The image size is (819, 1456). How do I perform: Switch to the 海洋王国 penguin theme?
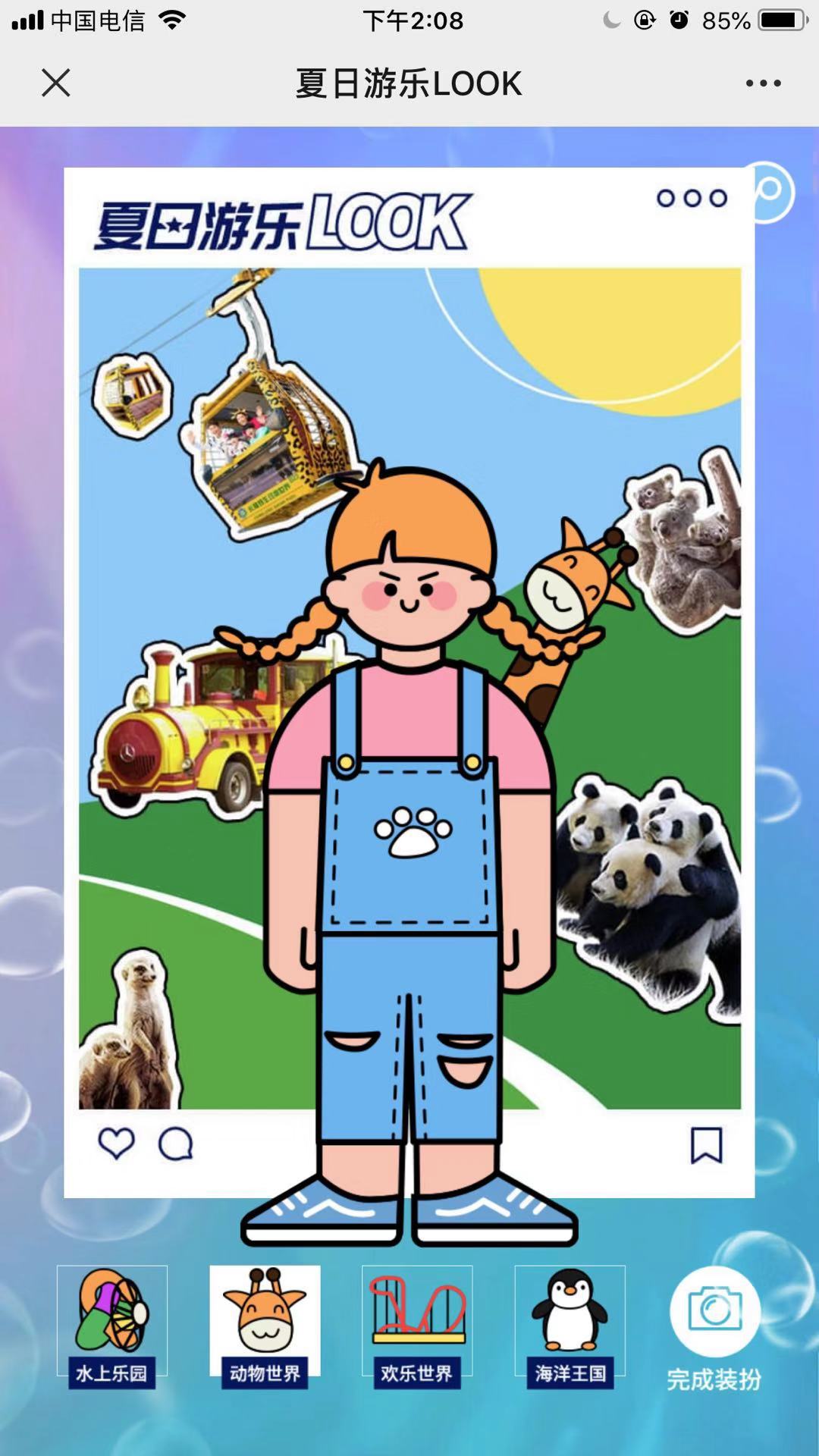click(570, 1326)
